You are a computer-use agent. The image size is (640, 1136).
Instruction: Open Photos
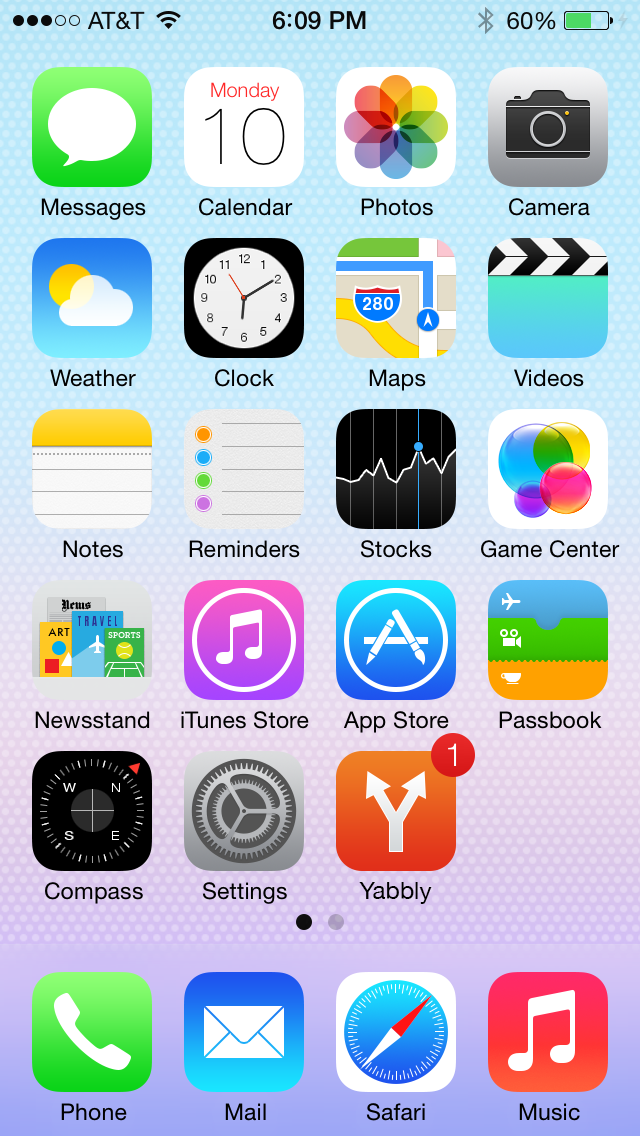tap(396, 128)
